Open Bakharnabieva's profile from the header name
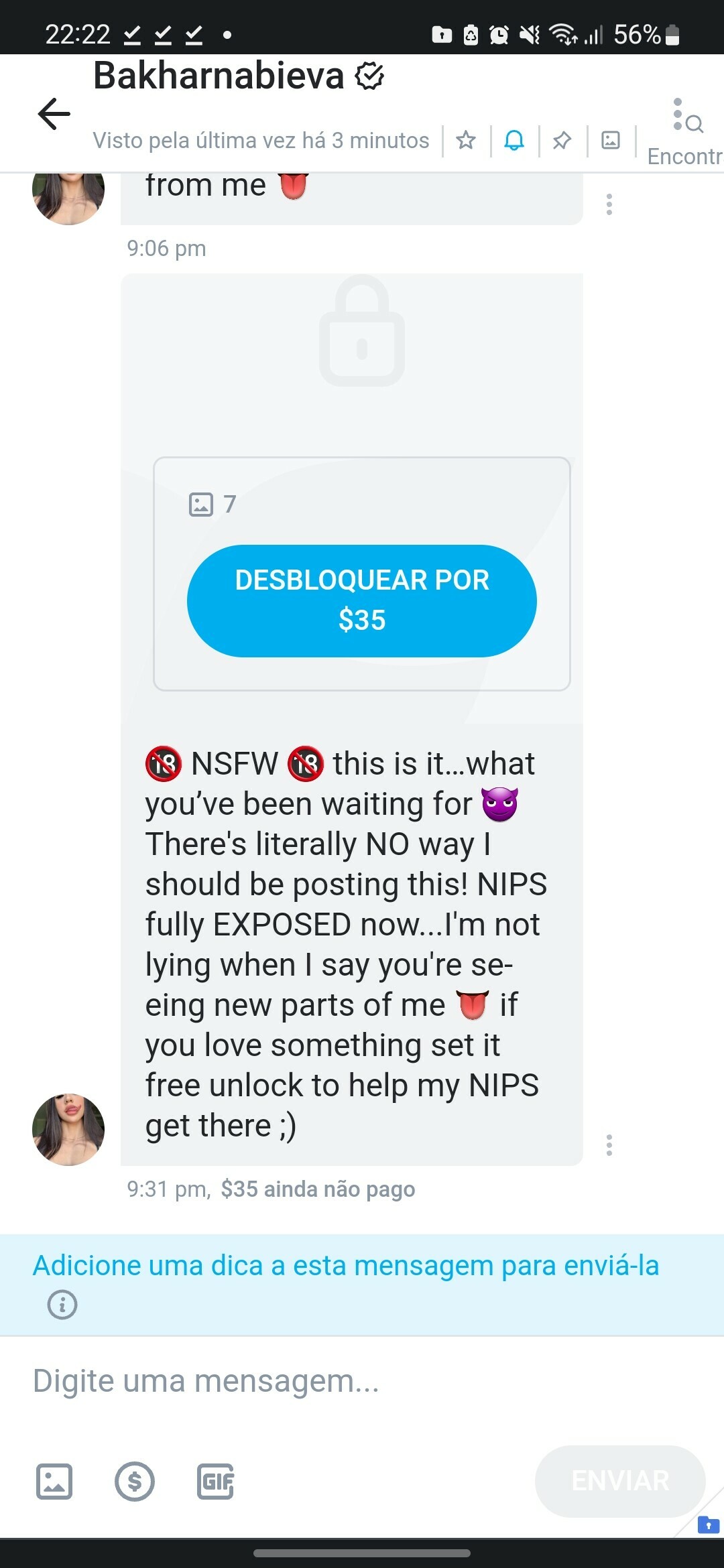This screenshot has height=1568, width=724. (x=219, y=76)
